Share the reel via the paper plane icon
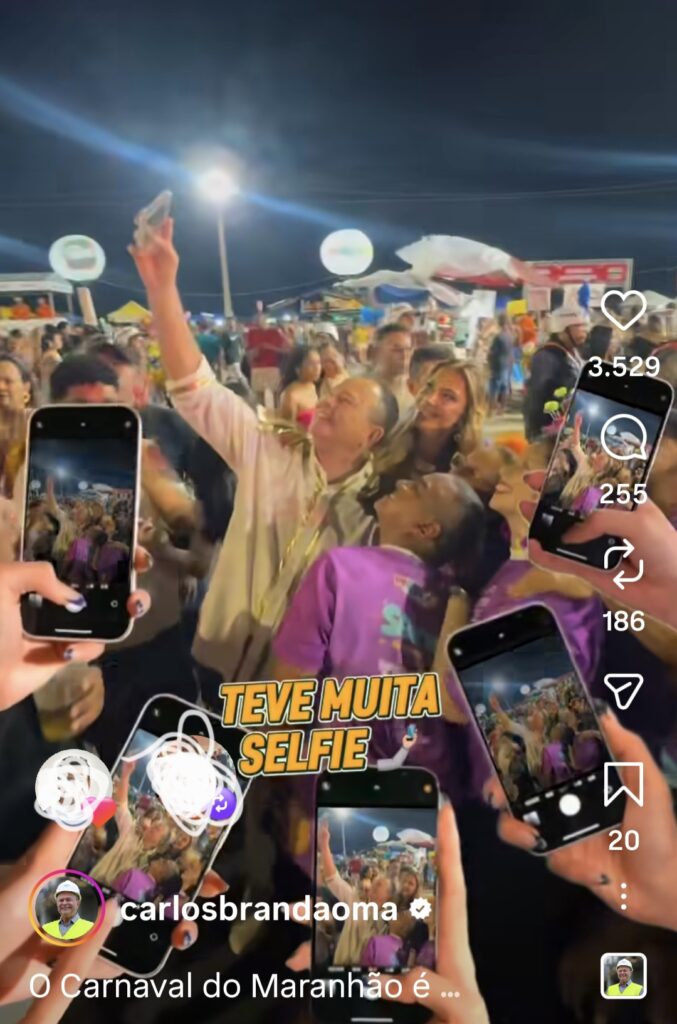The width and height of the screenshot is (677, 1024). point(623,690)
